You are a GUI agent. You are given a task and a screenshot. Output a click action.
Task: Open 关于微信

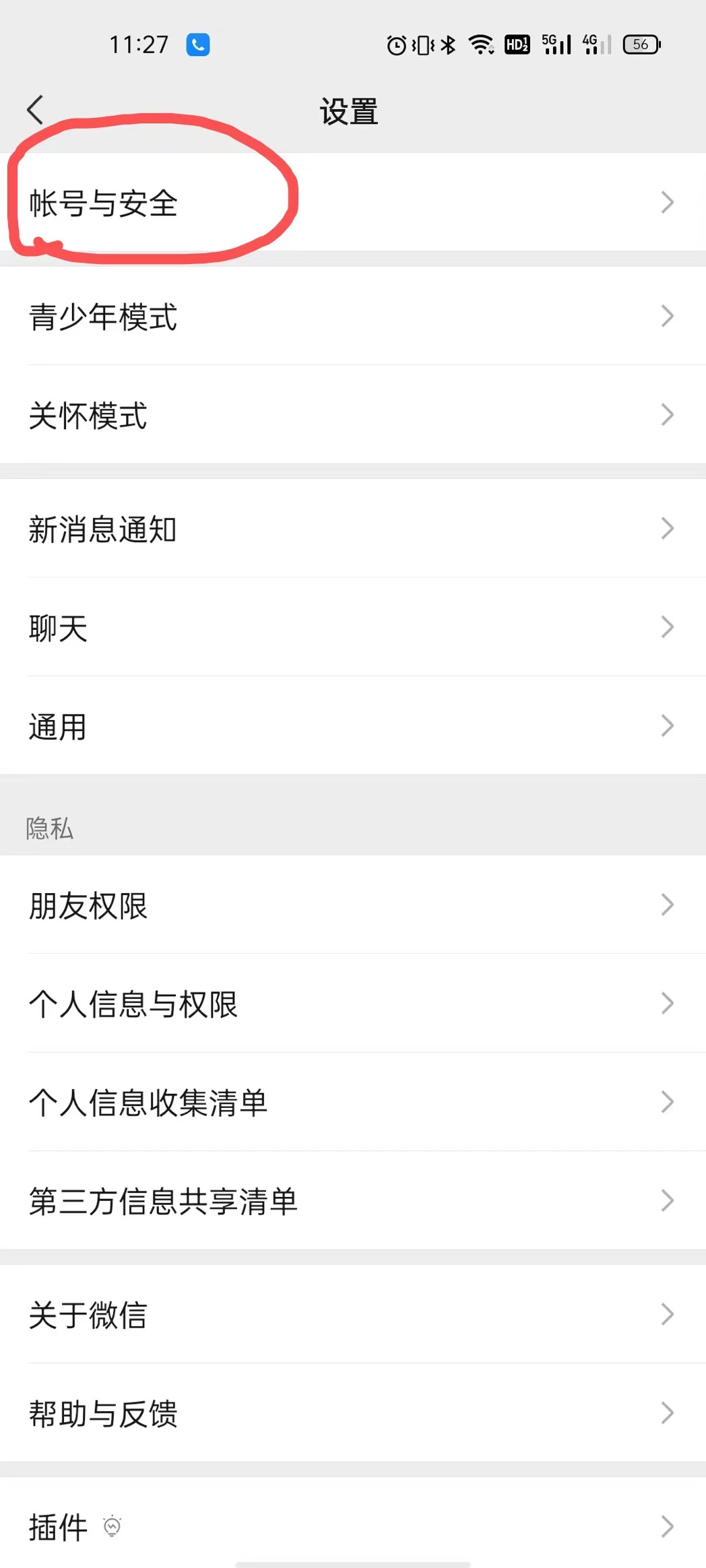353,1314
